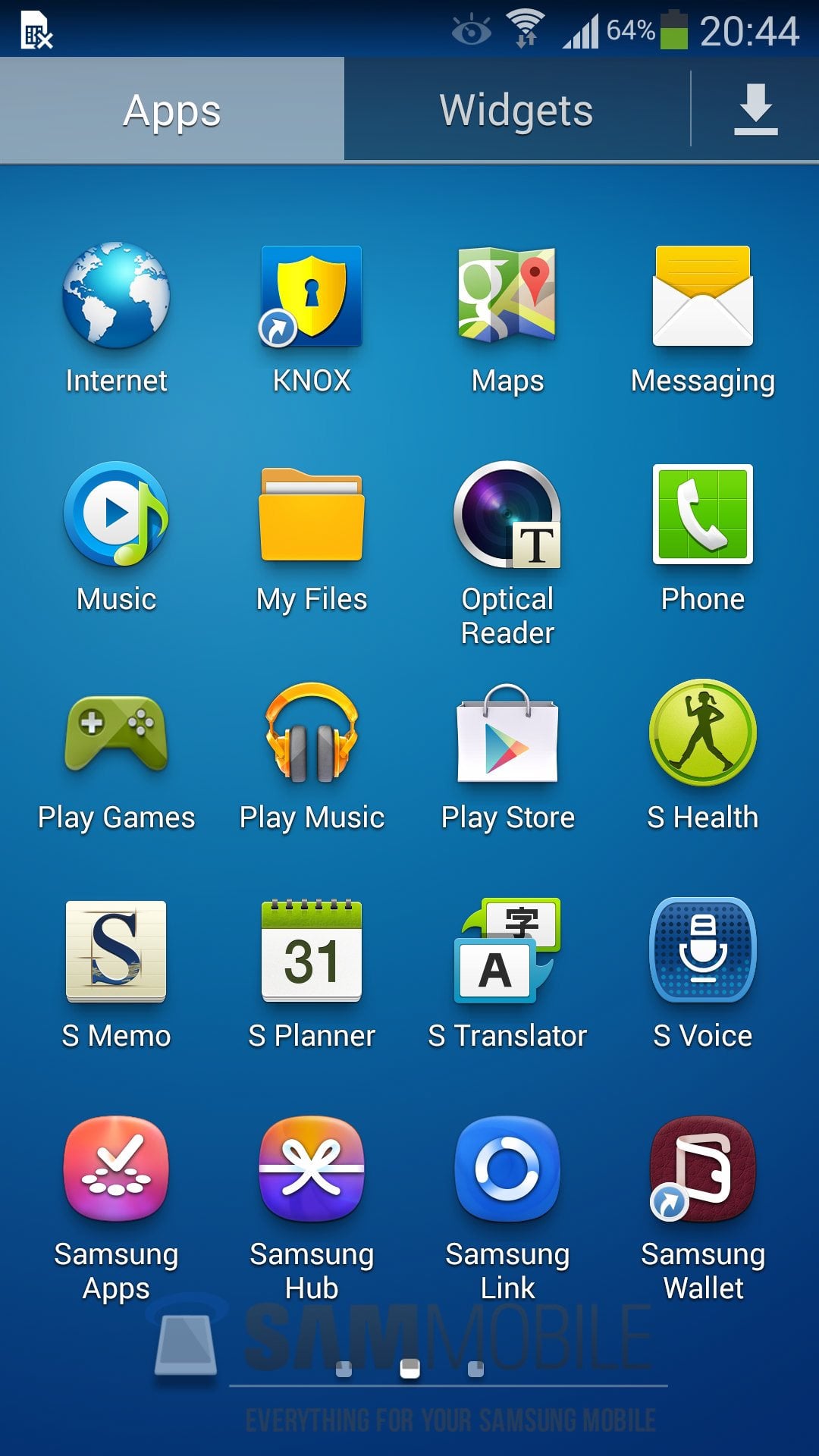Open Samsung Hub
Image resolution: width=819 pixels, height=1456 pixels.
(x=312, y=1169)
